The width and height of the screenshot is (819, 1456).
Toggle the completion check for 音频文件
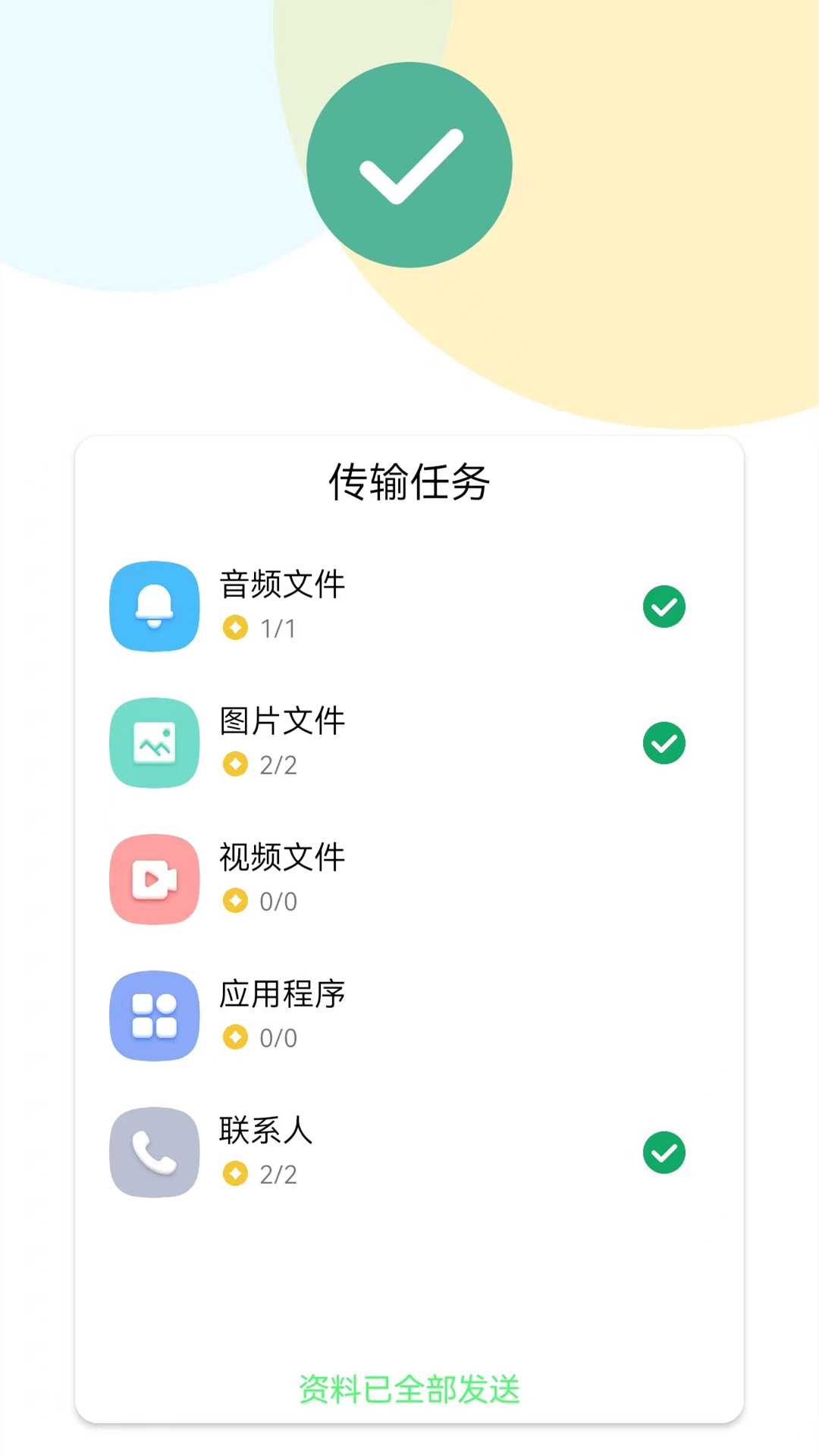664,606
